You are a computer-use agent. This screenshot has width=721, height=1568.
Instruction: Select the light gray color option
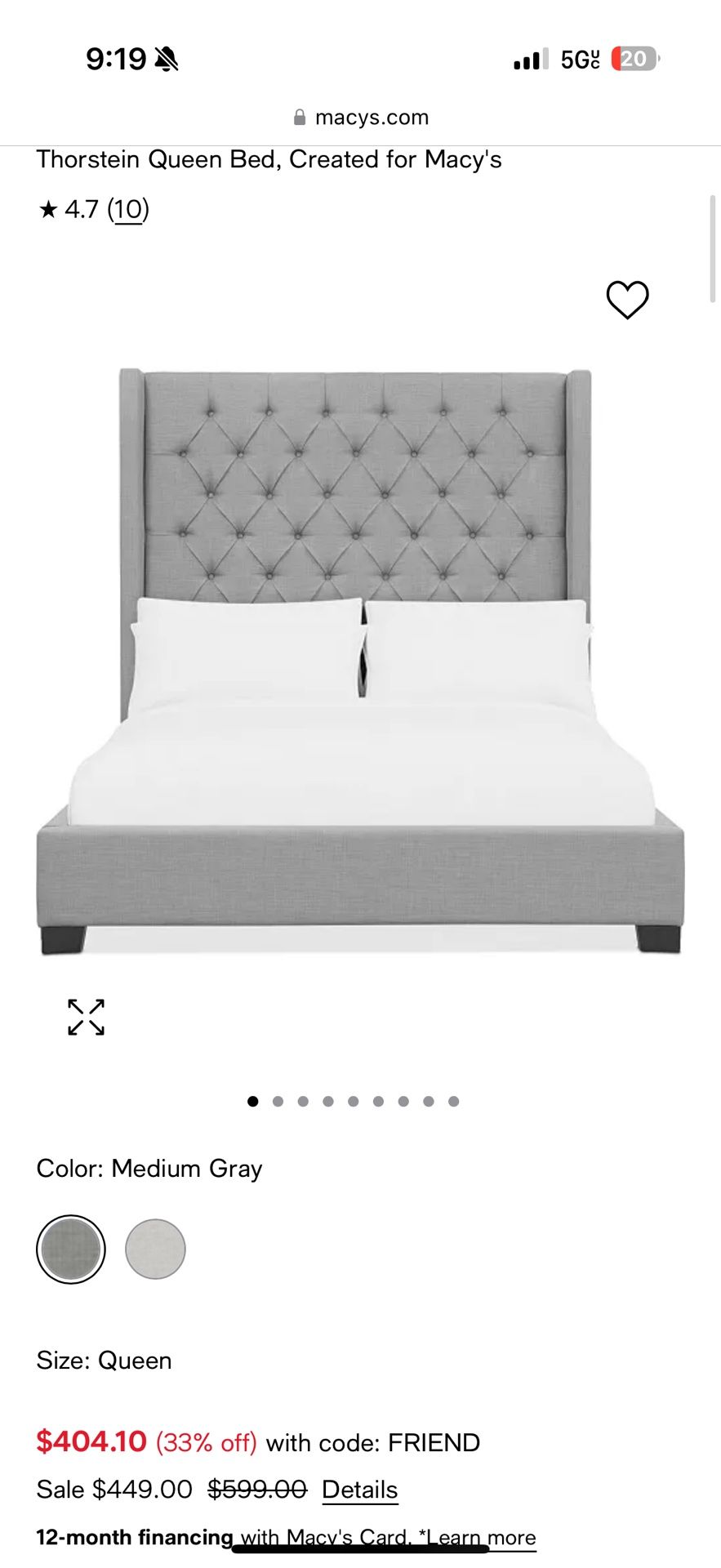(x=155, y=1249)
